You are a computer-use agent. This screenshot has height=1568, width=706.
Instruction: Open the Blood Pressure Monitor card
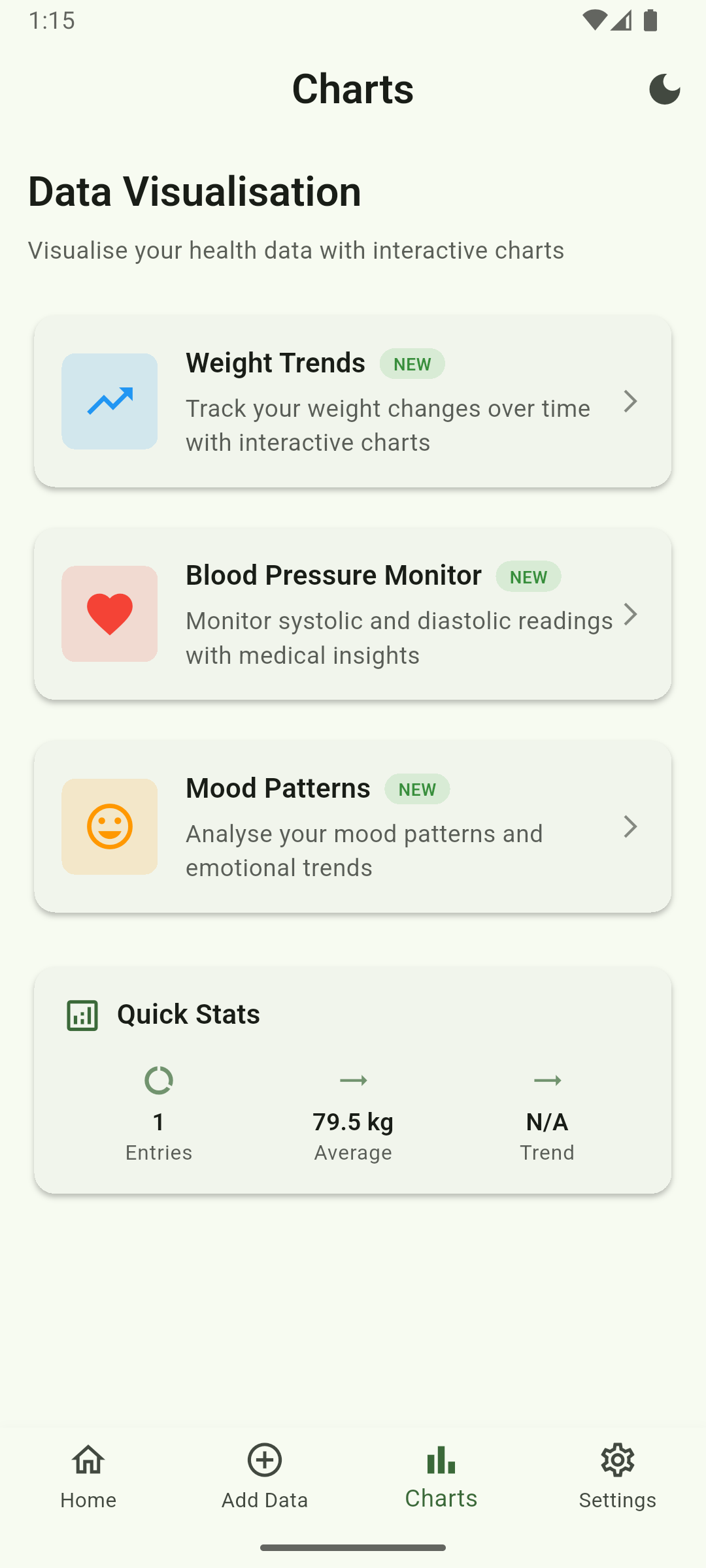(x=353, y=614)
